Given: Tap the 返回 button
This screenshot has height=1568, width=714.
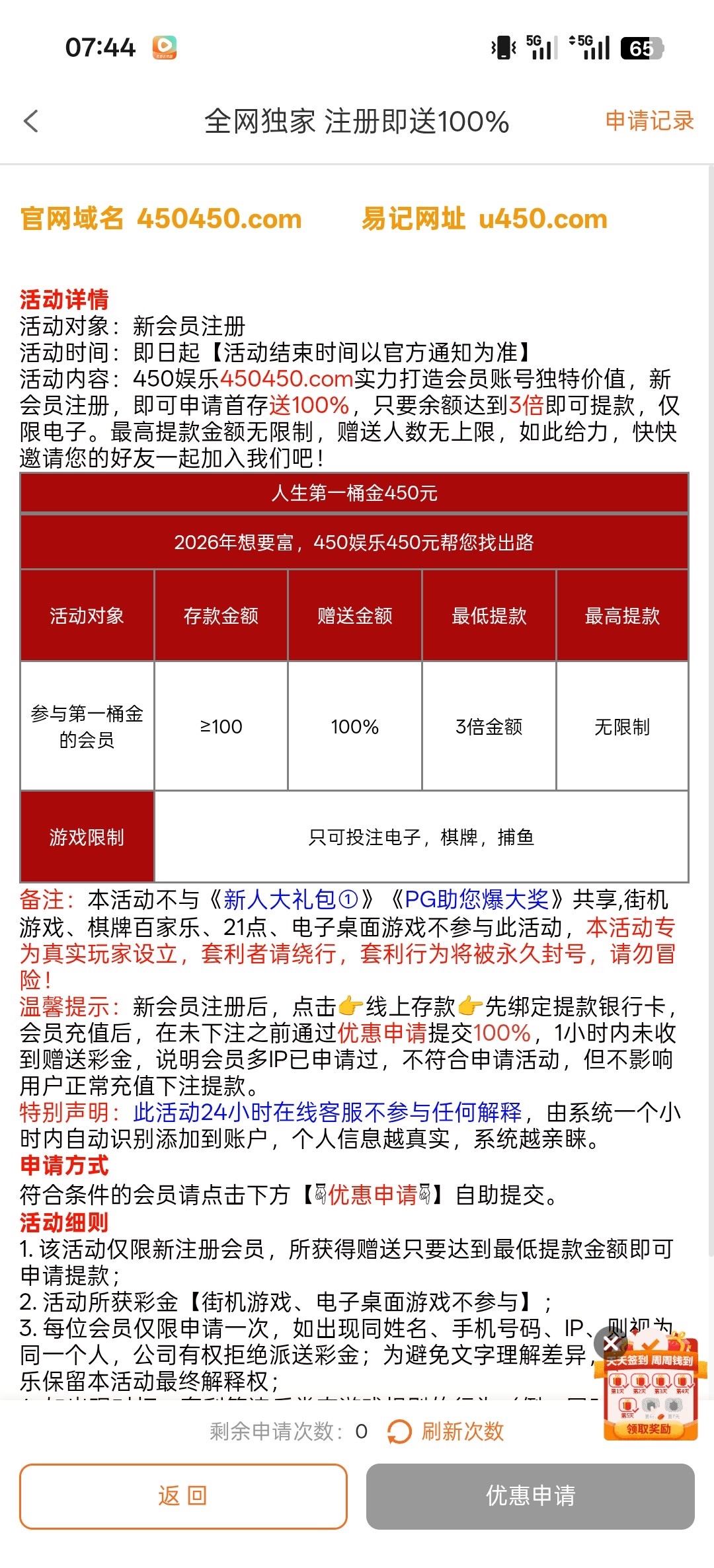Looking at the screenshot, I should 183,1496.
